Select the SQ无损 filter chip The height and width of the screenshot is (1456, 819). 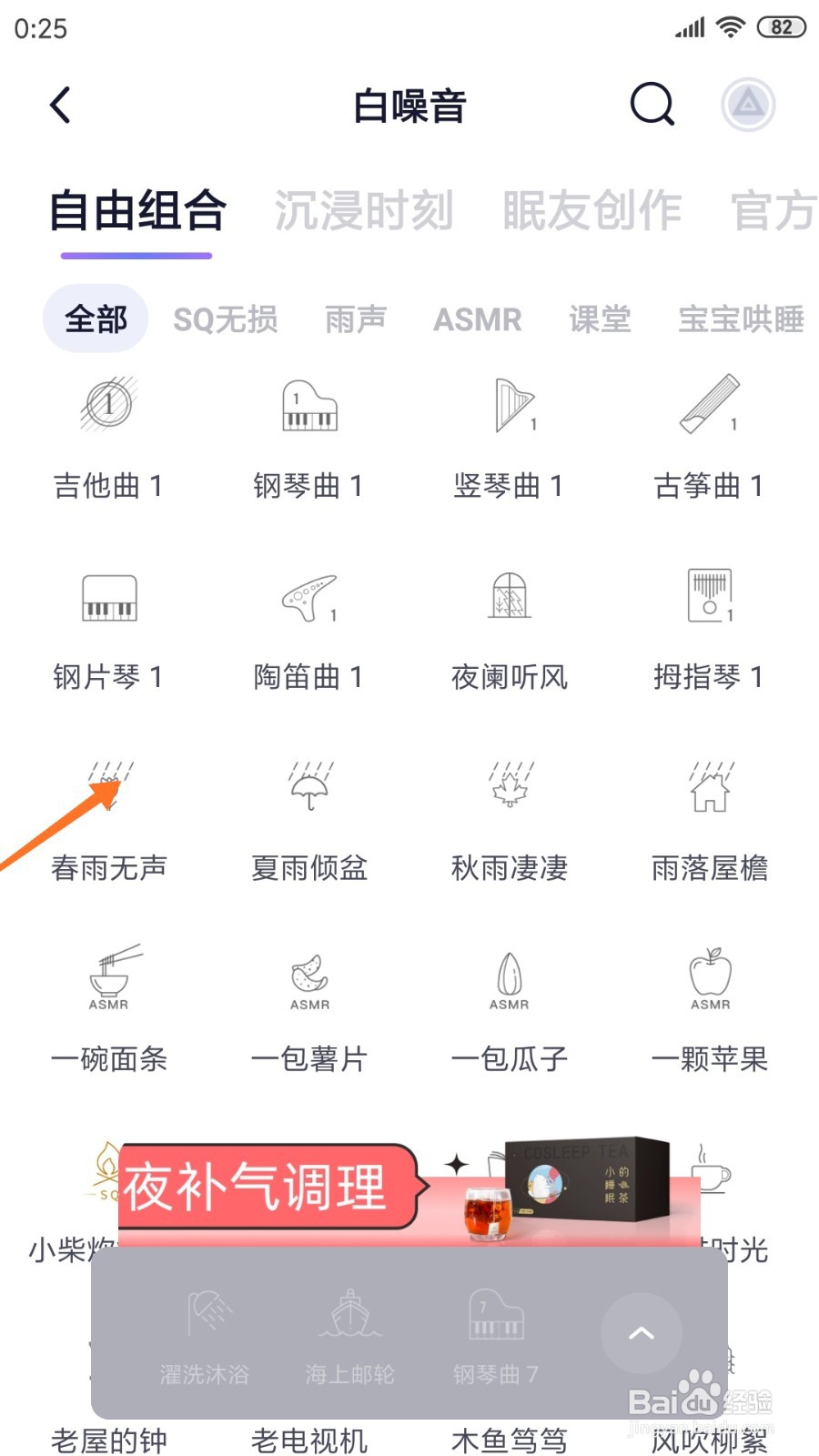(226, 319)
